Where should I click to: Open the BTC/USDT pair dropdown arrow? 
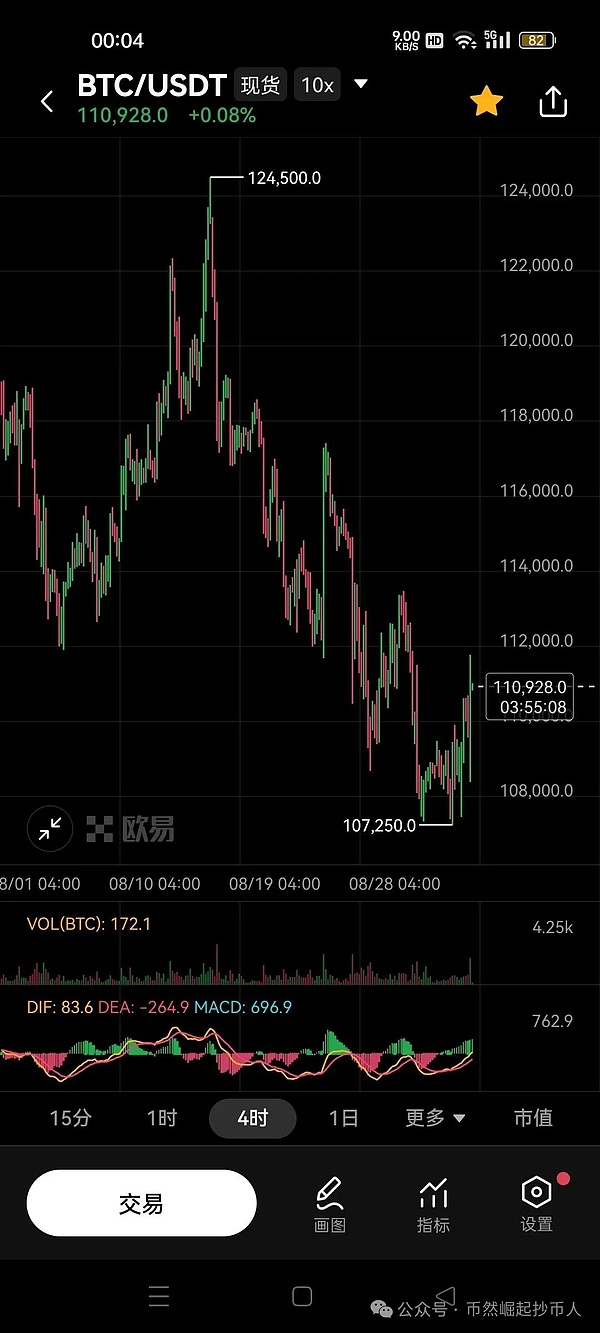pyautogui.click(x=361, y=84)
